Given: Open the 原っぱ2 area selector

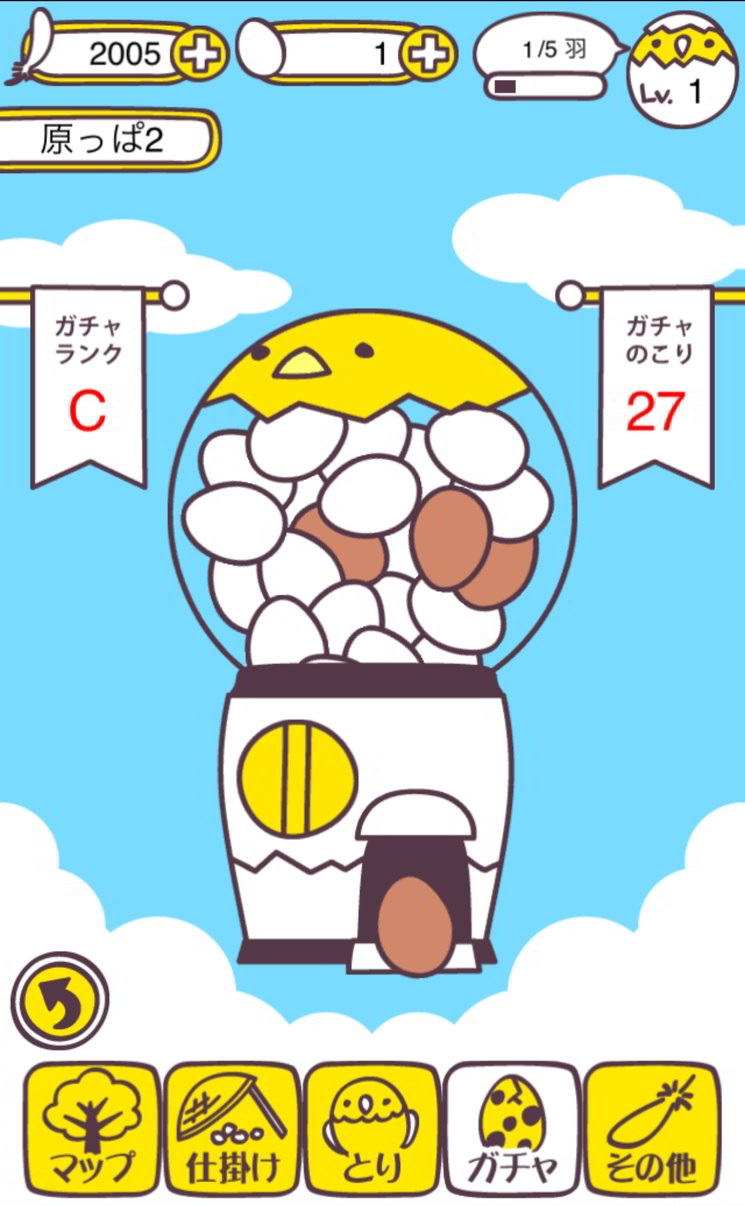Looking at the screenshot, I should click(x=105, y=140).
